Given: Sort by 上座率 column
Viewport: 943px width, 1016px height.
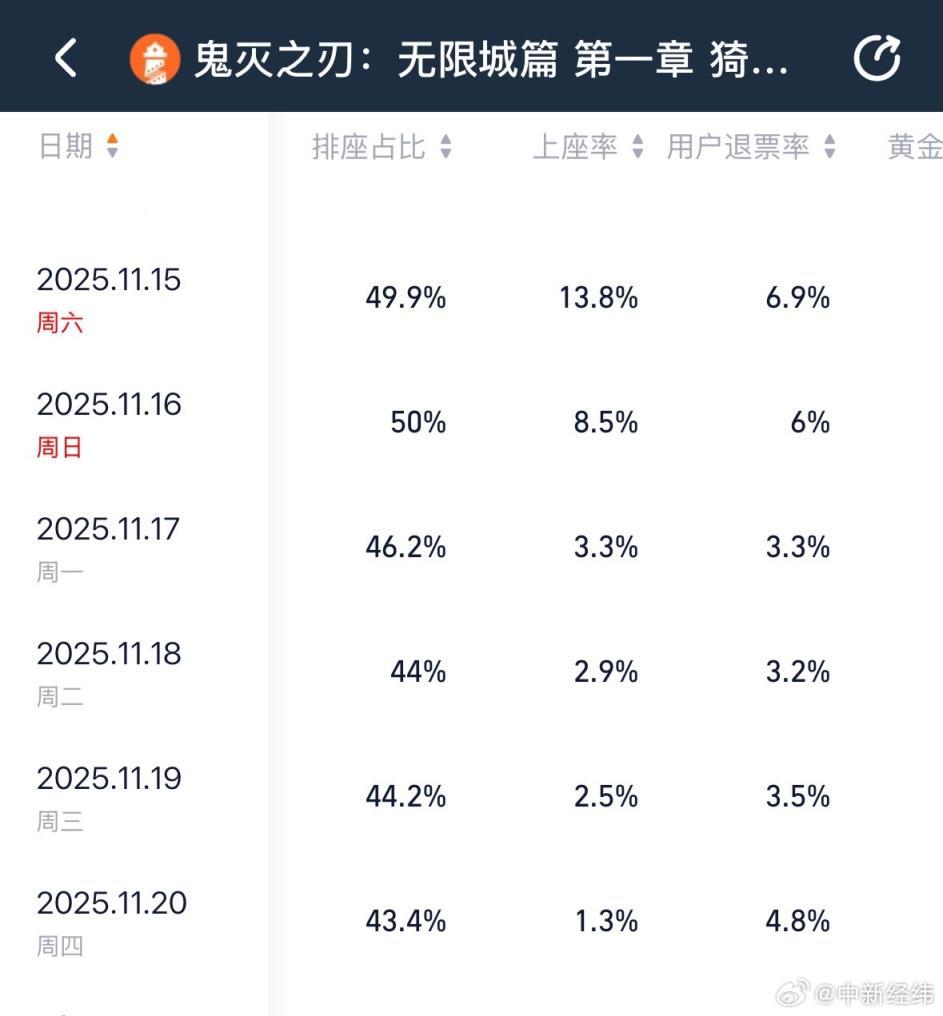Looking at the screenshot, I should tap(588, 148).
